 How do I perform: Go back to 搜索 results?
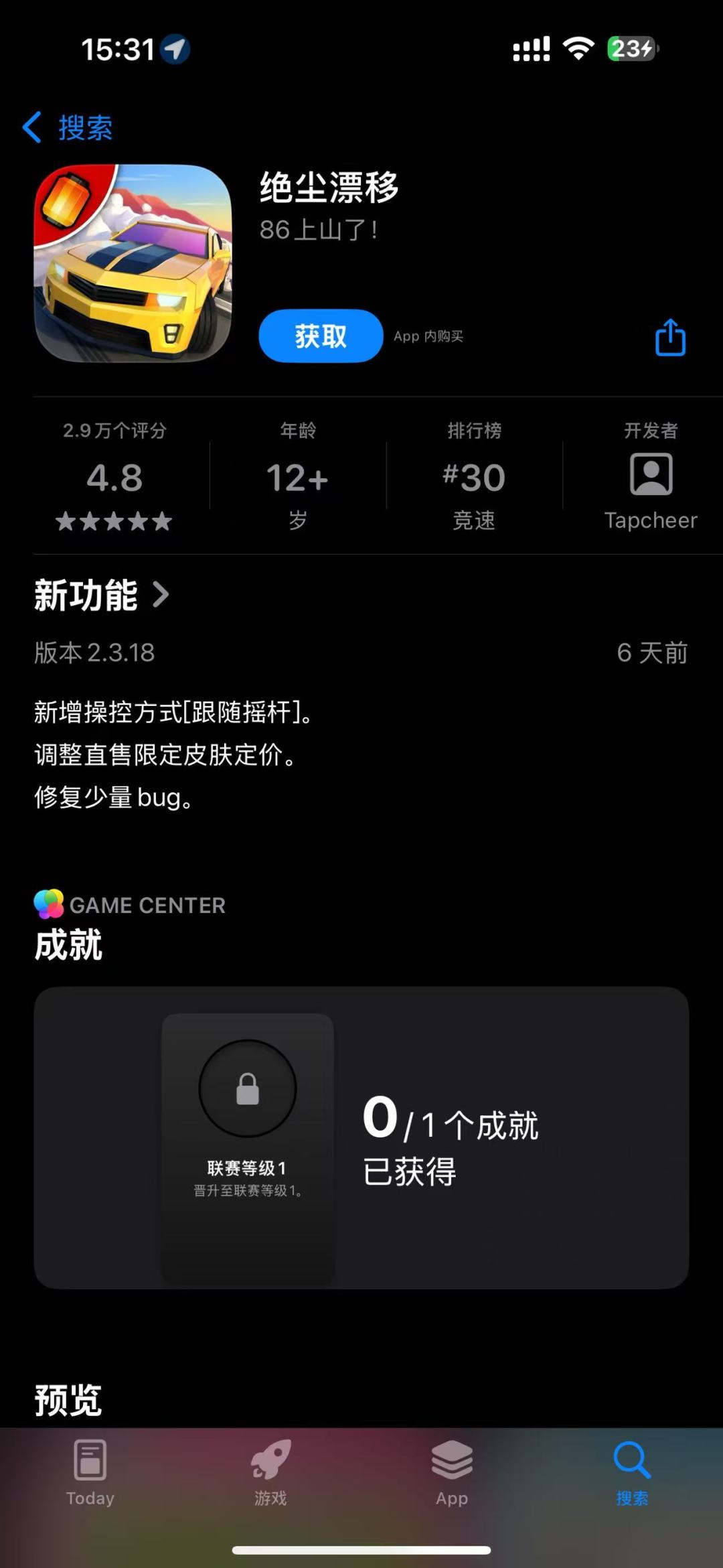coord(68,127)
